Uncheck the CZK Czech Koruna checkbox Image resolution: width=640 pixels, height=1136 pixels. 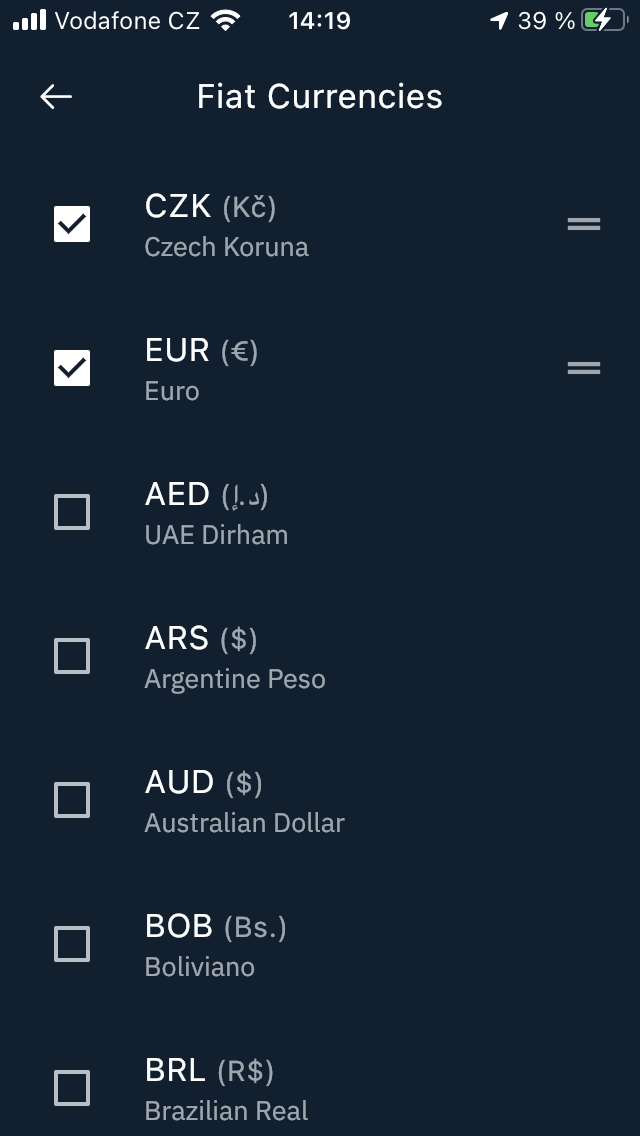click(72, 224)
